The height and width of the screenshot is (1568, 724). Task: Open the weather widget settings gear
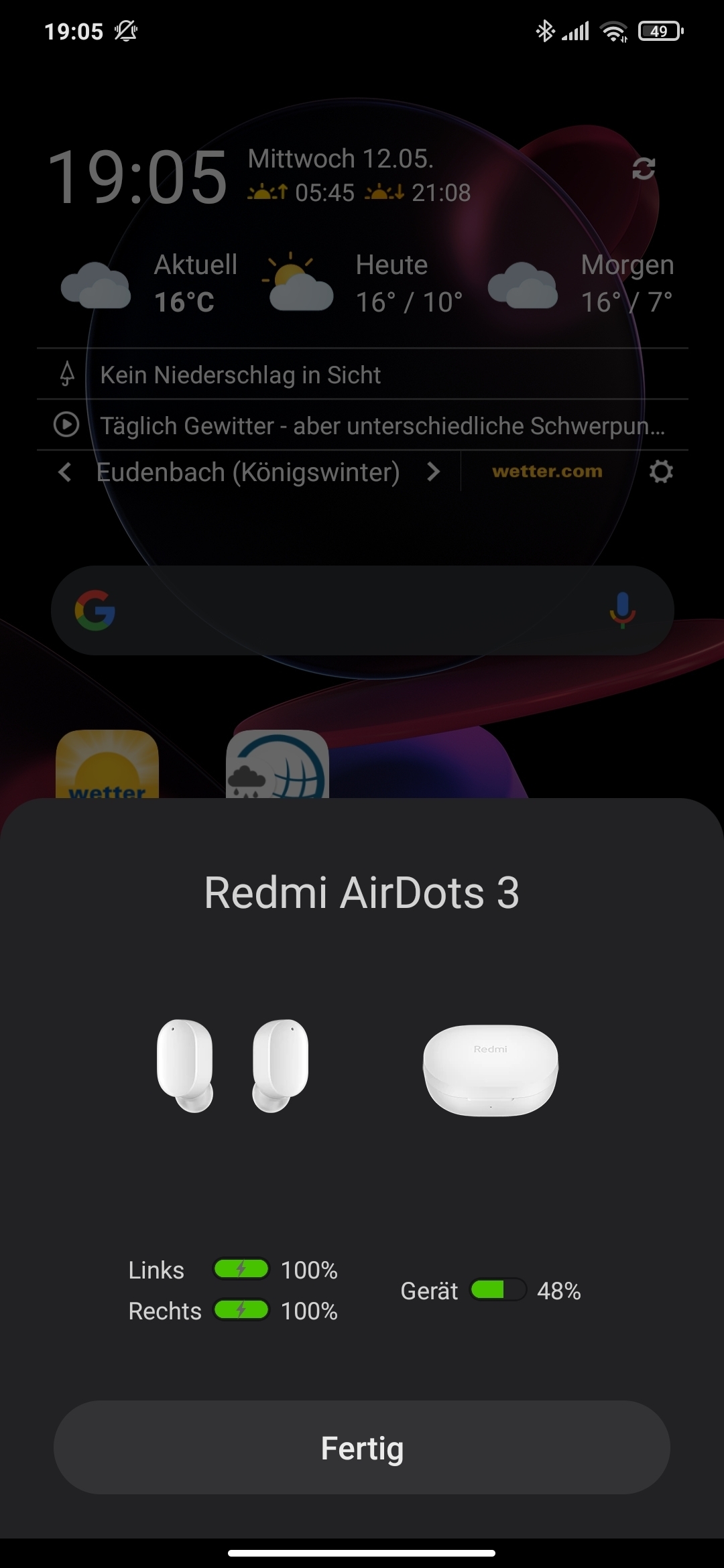(x=661, y=471)
